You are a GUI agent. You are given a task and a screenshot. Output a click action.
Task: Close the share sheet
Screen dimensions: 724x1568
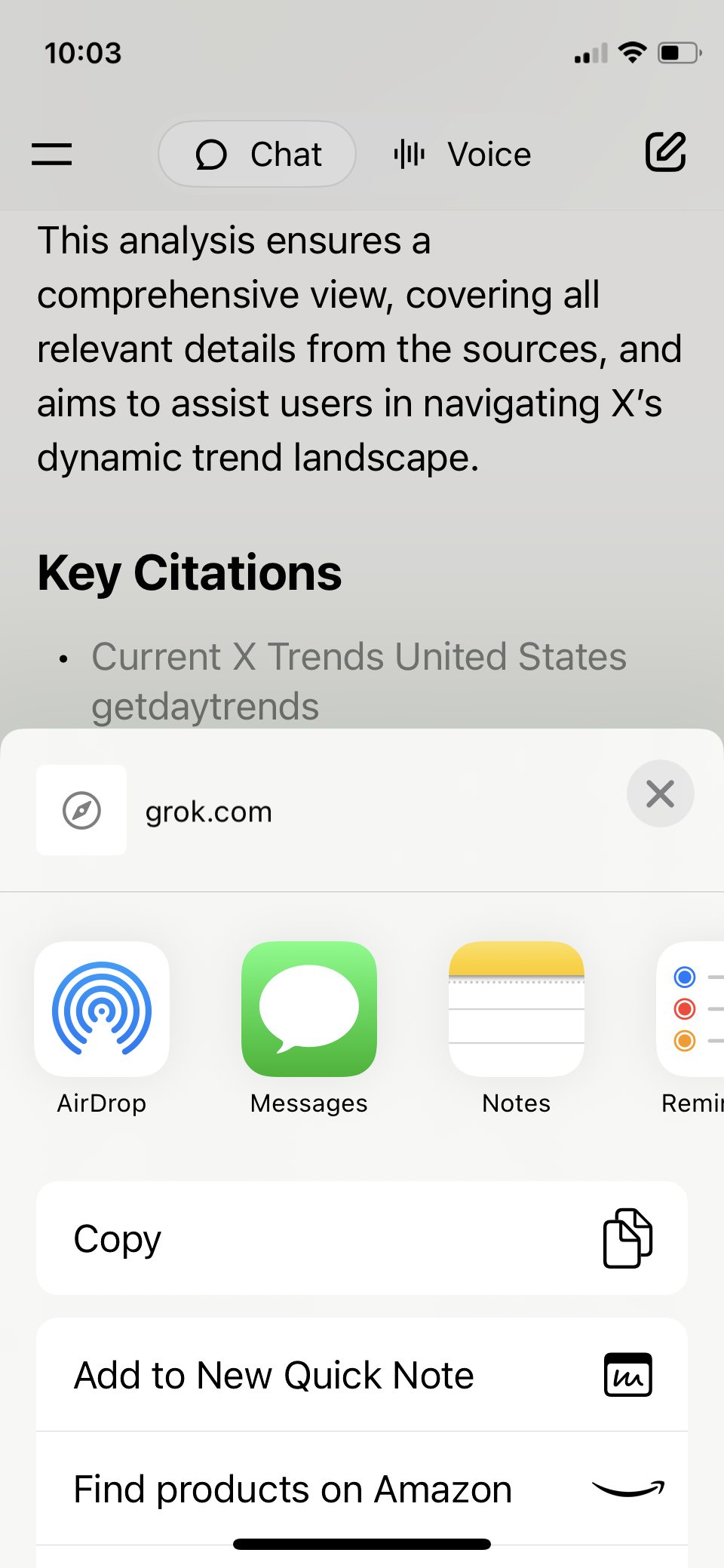[x=660, y=793]
